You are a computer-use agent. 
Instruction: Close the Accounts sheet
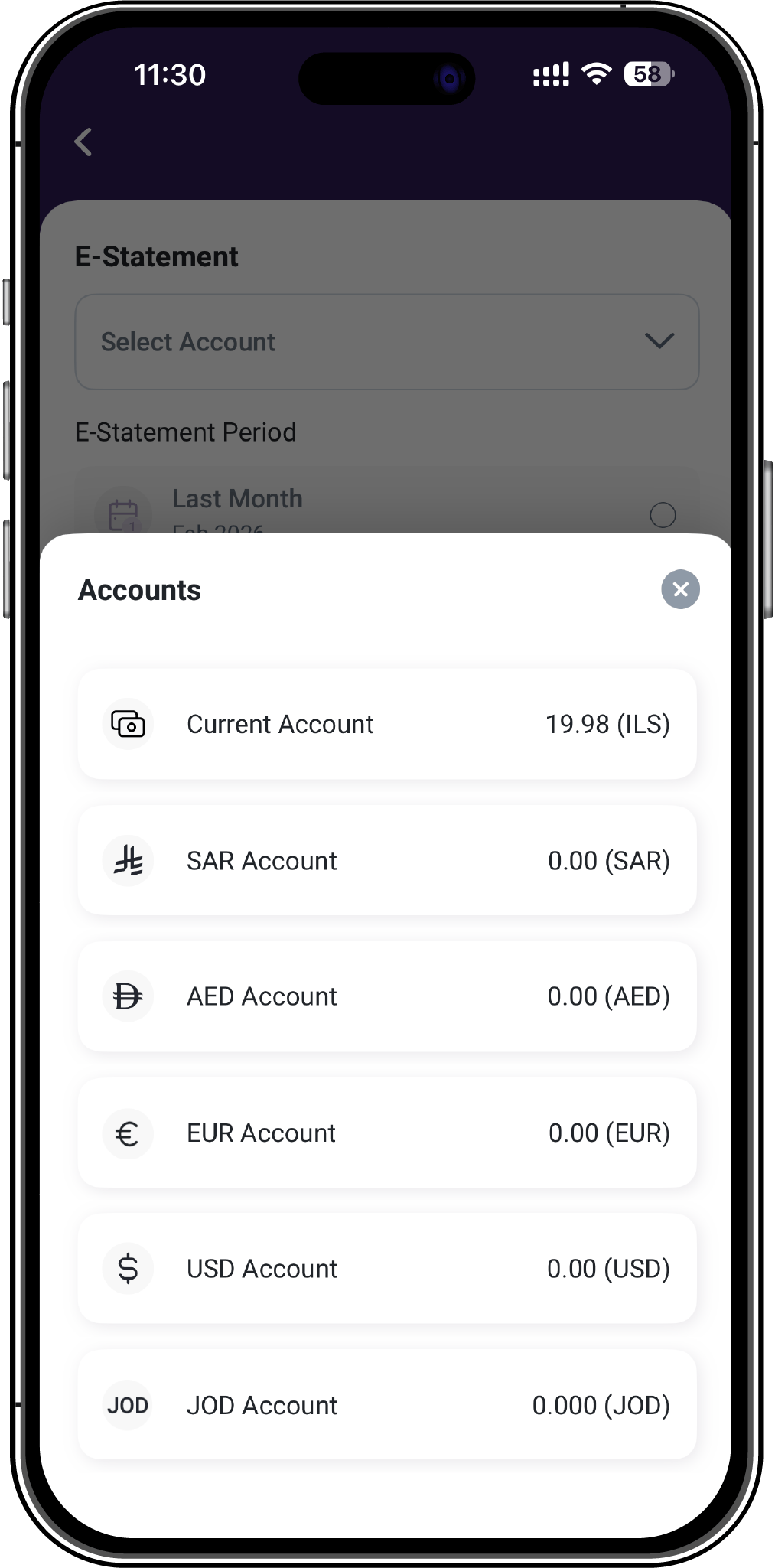[680, 589]
